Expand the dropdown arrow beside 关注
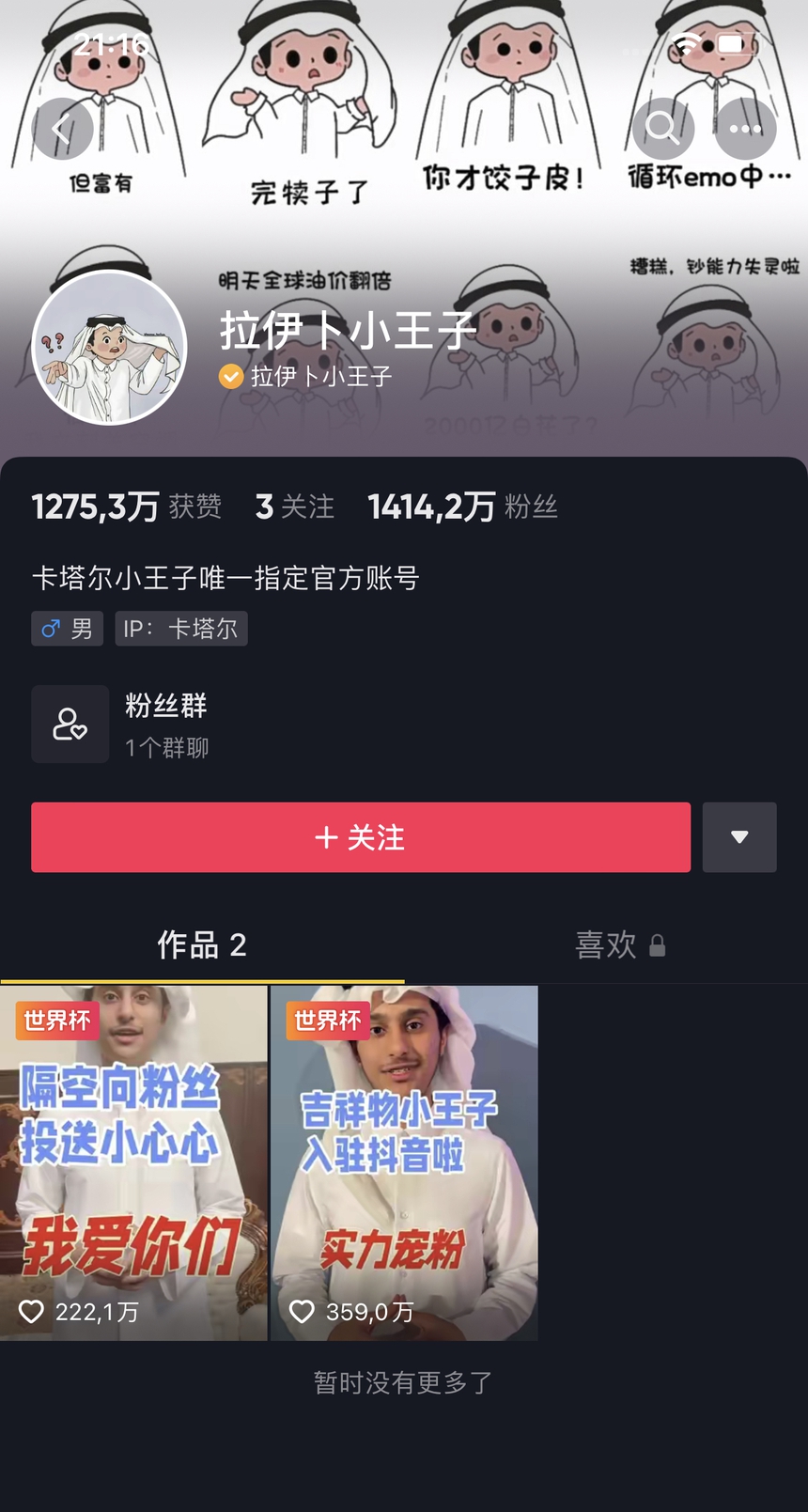 [x=739, y=837]
